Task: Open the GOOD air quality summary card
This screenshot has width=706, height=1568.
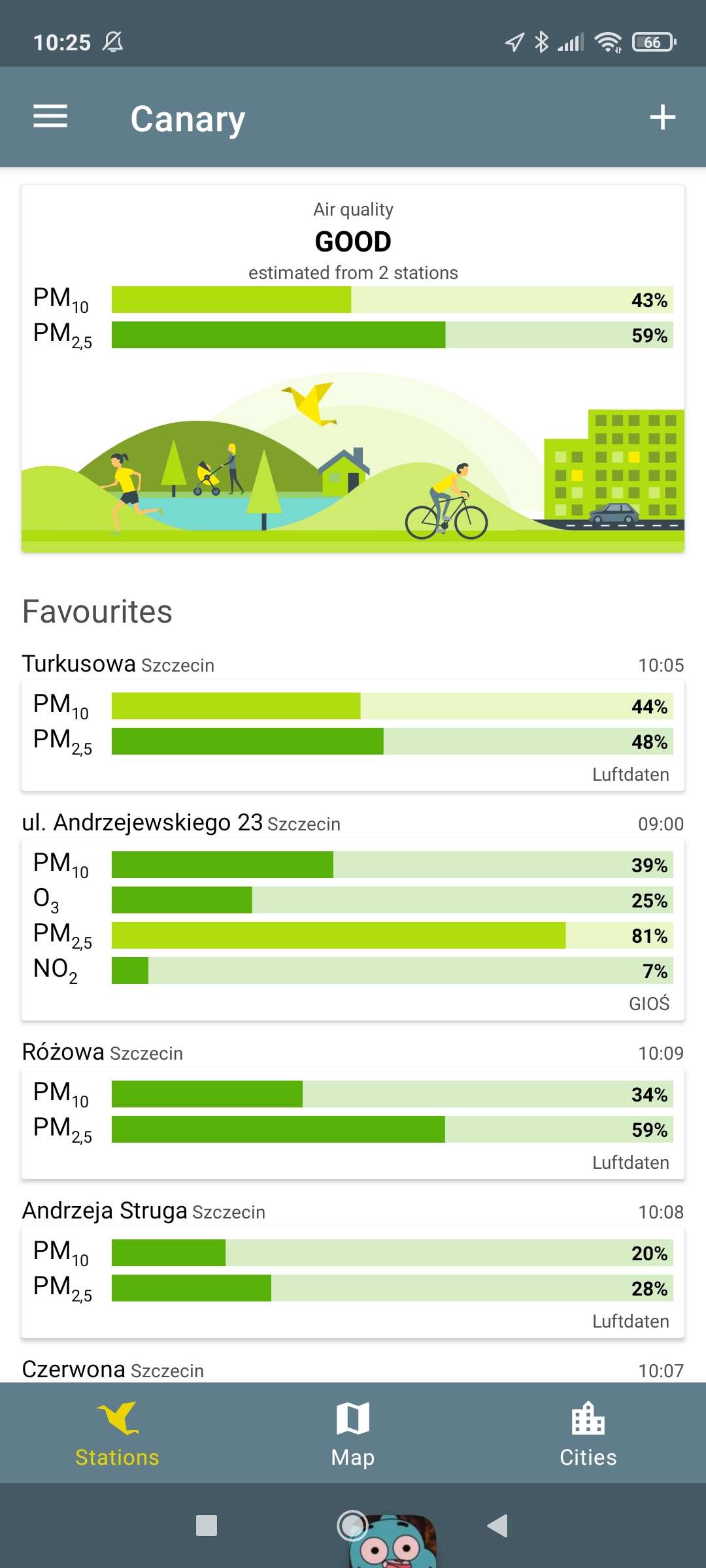Action: tap(353, 368)
